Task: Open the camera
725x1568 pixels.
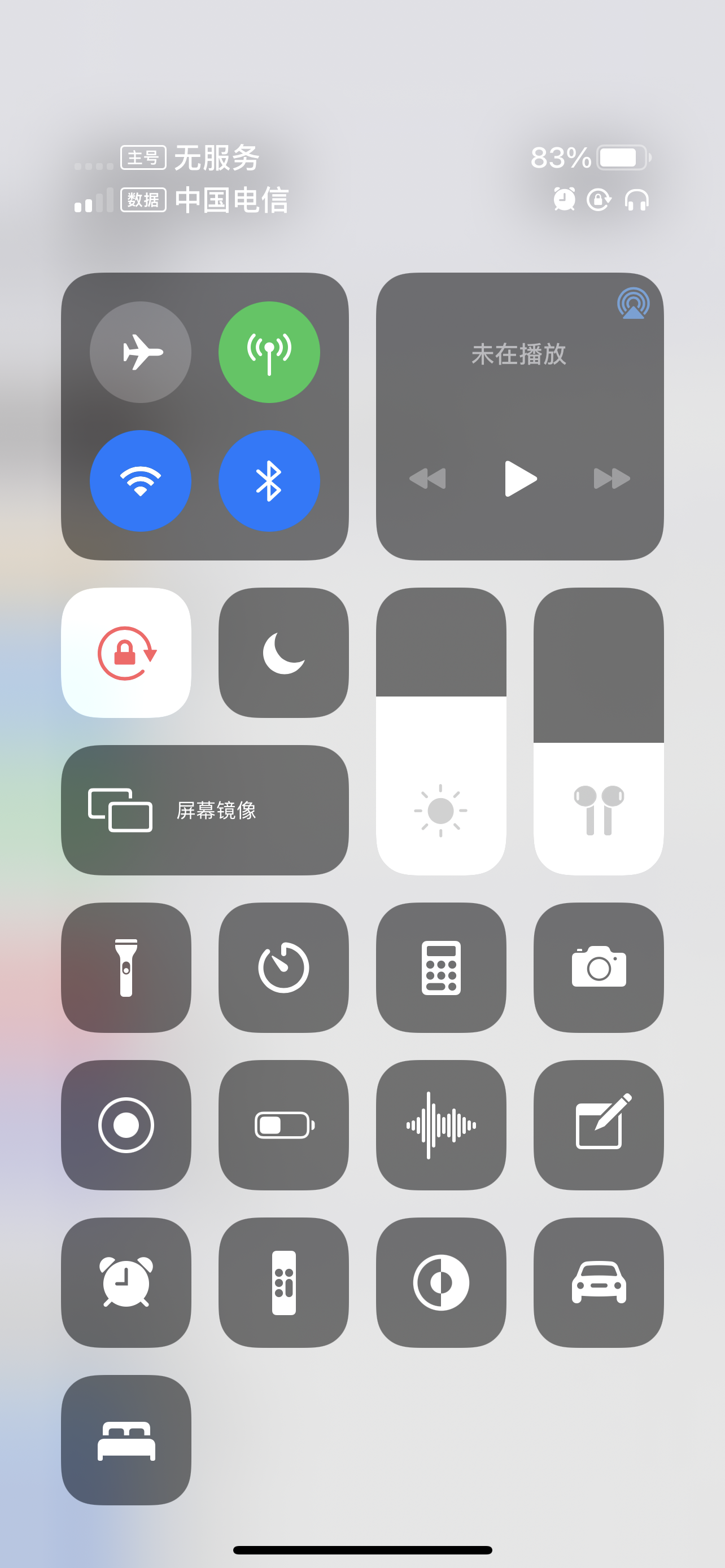Action: 599,967
